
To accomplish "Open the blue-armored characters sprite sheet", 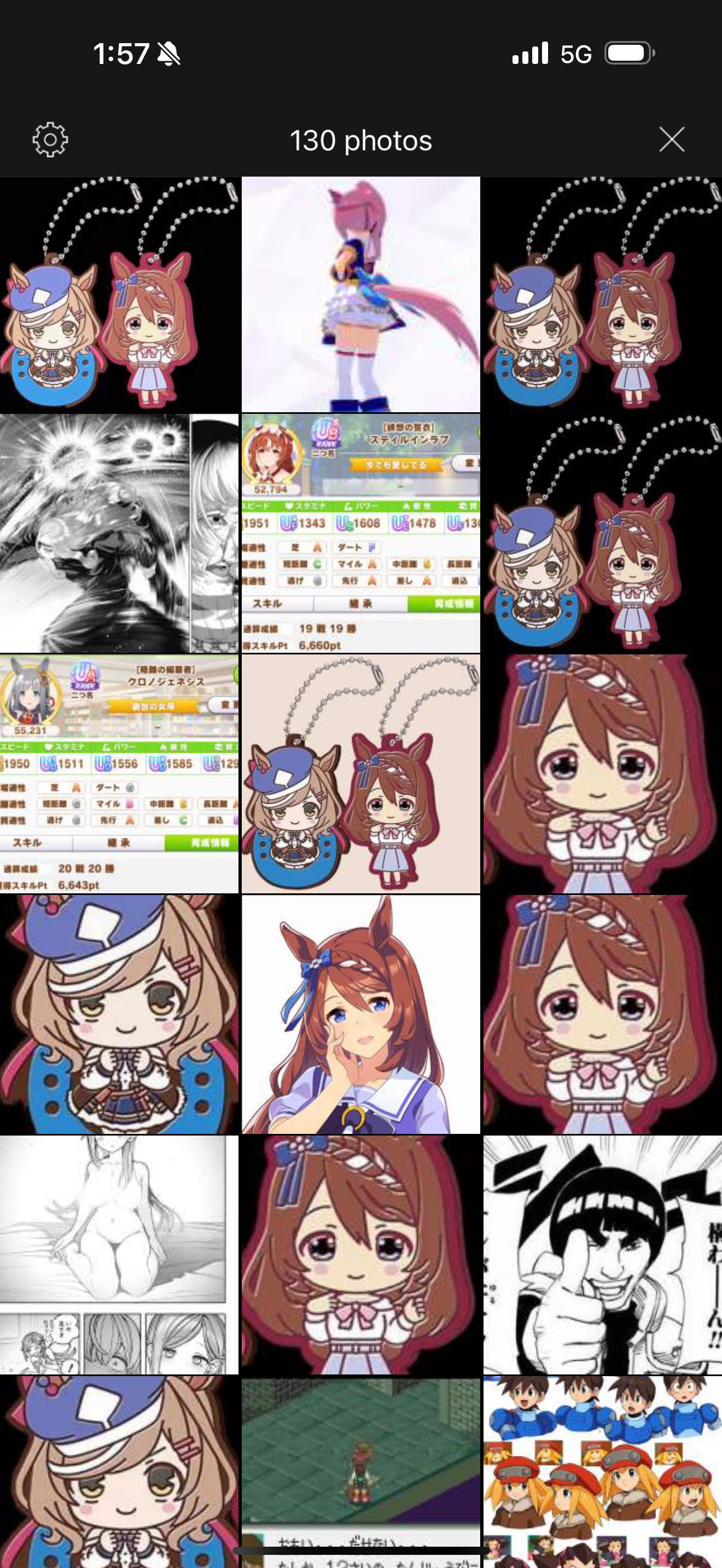I will [x=603, y=1472].
